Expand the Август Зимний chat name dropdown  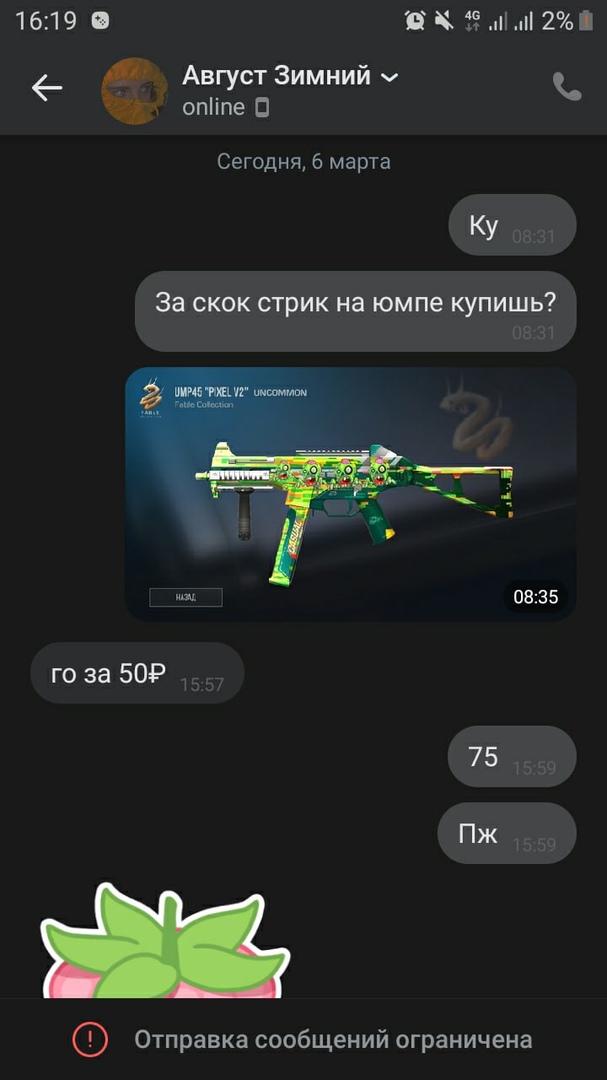click(390, 77)
